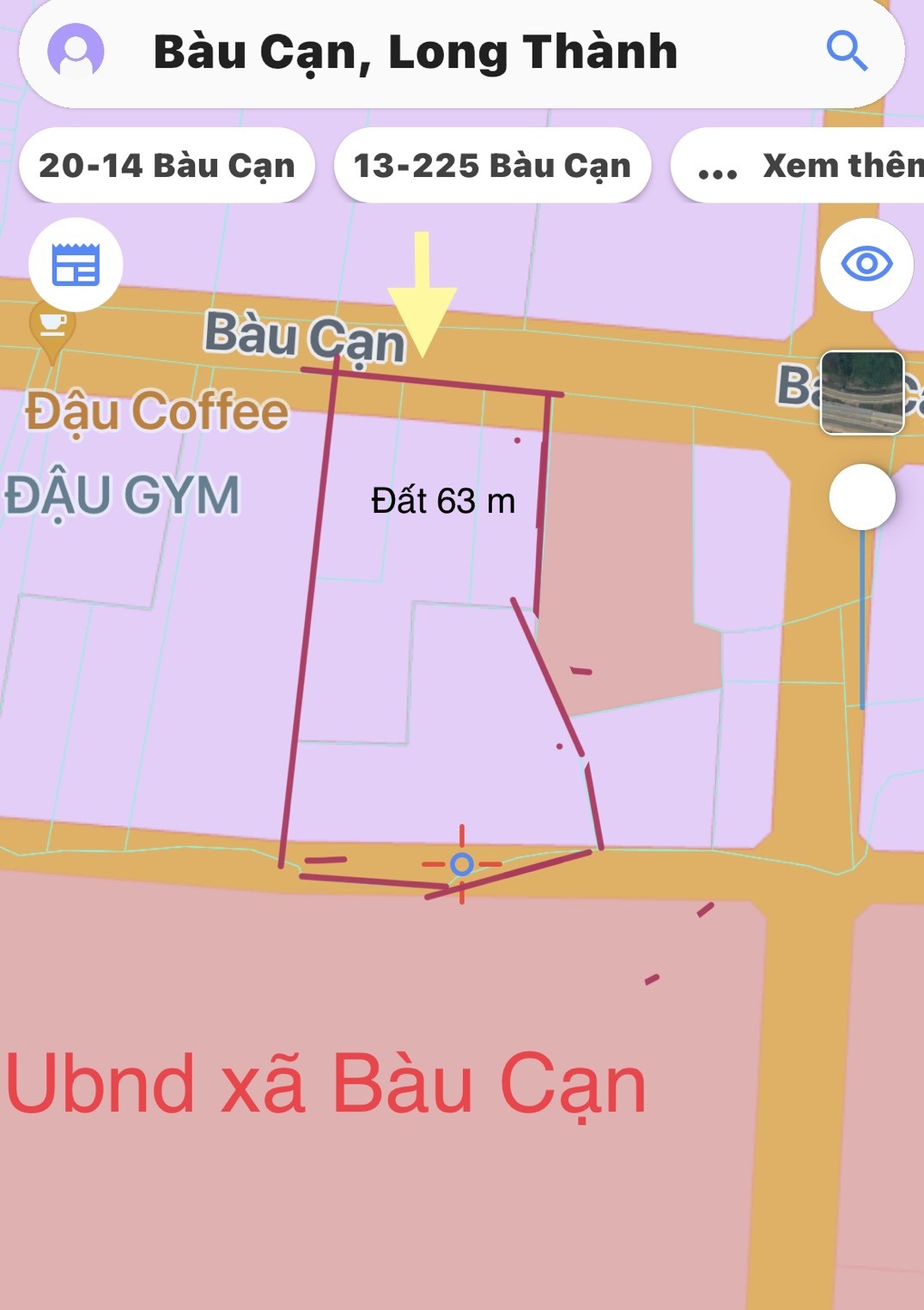
Task: Toggle the eye visibility button
Action: coord(866,264)
